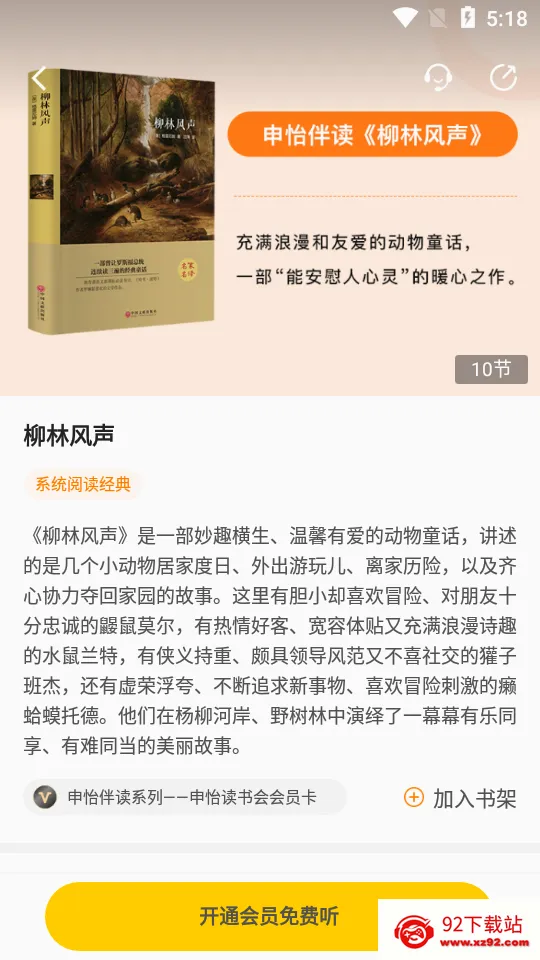Image resolution: width=540 pixels, height=960 pixels.
Task: Tap the 系统阅读经典 tag chip
Action: 83,485
